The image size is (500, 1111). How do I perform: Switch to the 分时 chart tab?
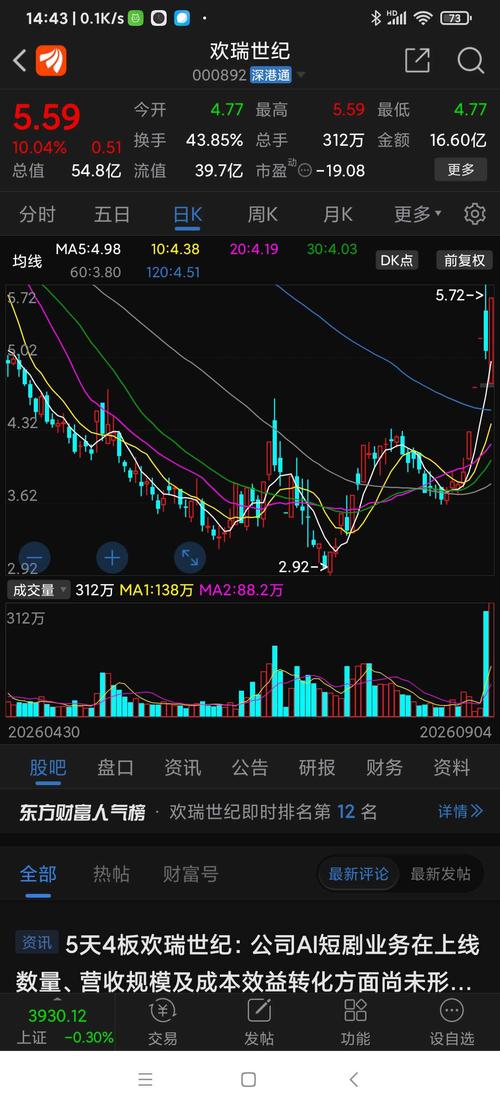click(x=37, y=214)
